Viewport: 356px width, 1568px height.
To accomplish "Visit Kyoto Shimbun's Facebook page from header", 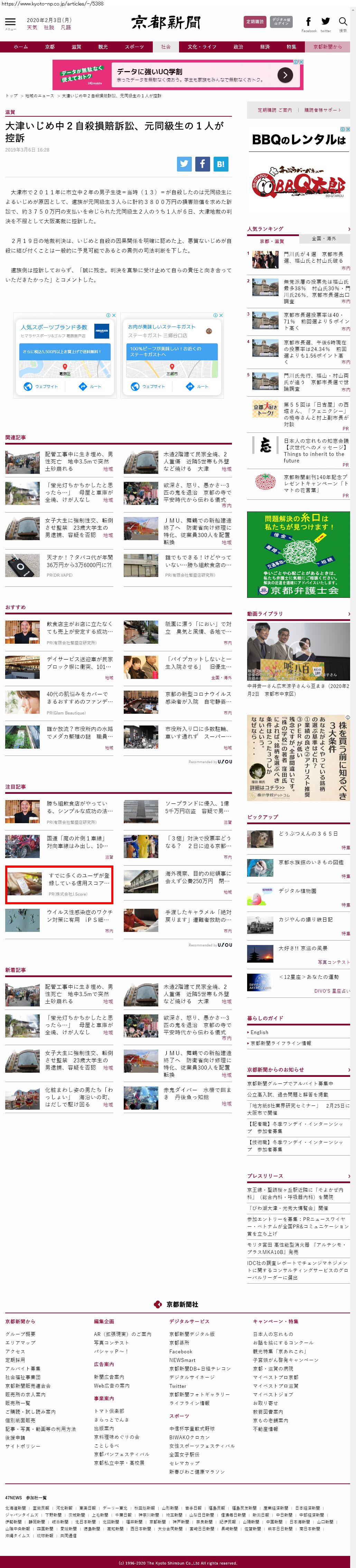I will click(x=308, y=22).
